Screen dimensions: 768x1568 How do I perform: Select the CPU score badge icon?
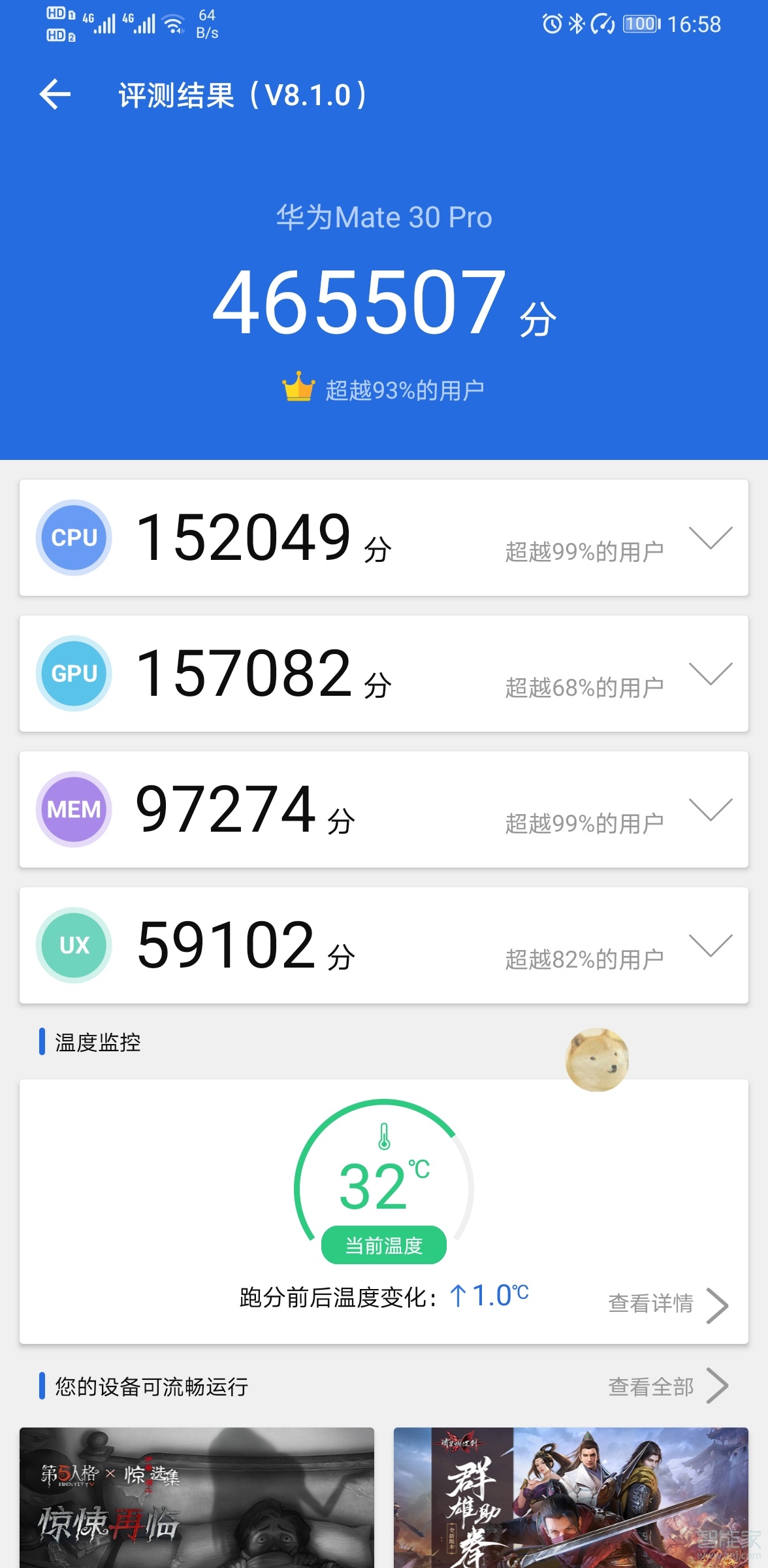(x=73, y=537)
